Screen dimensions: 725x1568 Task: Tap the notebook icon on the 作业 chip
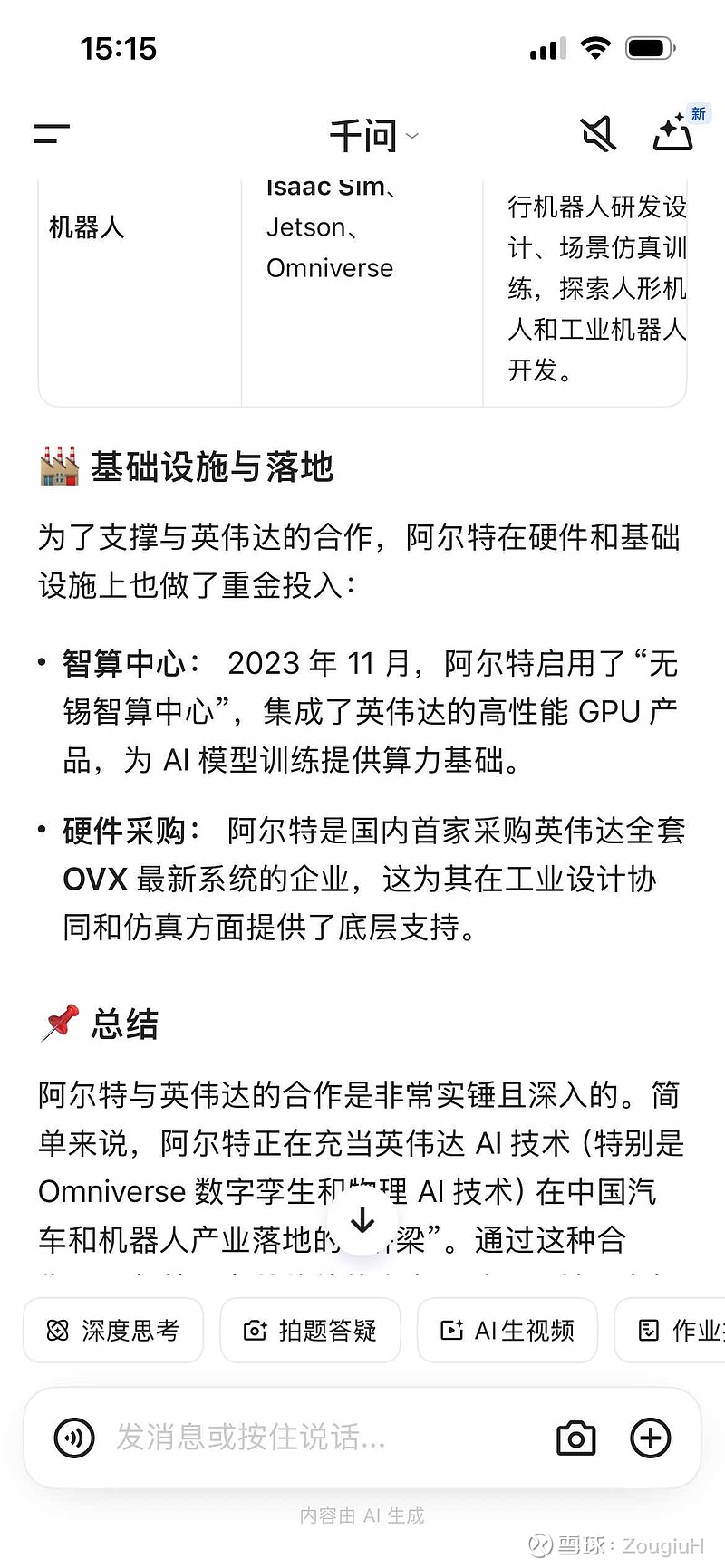[647, 1330]
